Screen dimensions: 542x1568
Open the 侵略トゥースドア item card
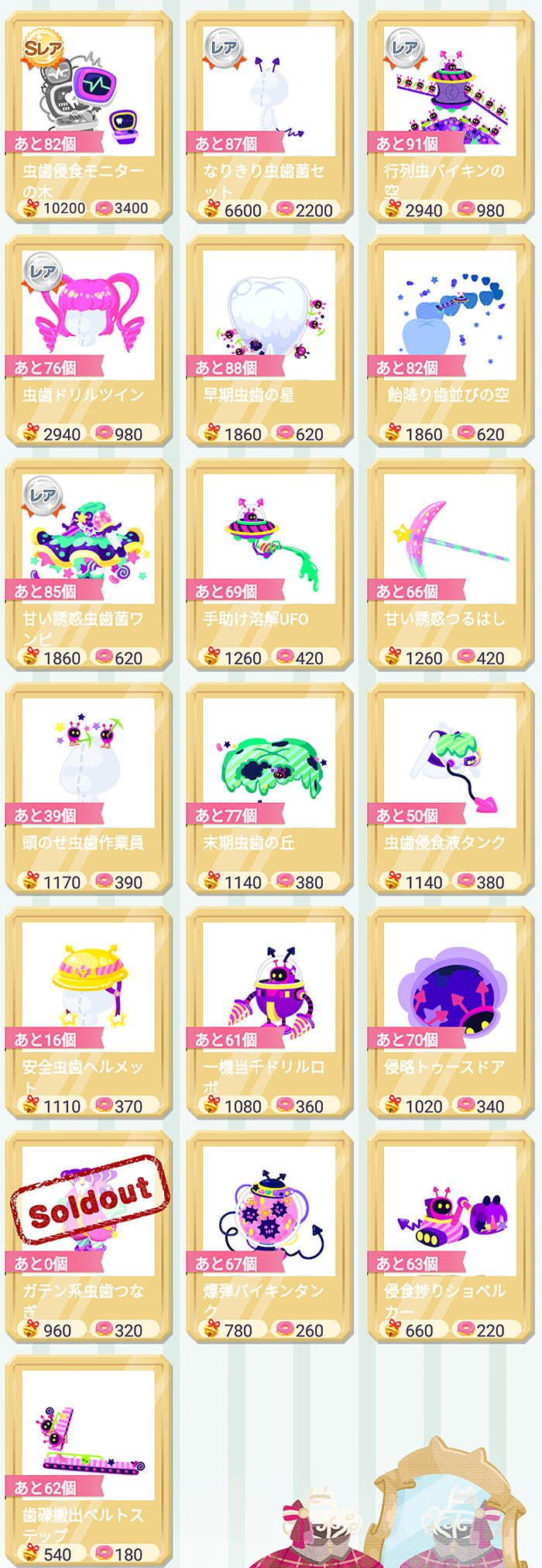[451, 1012]
